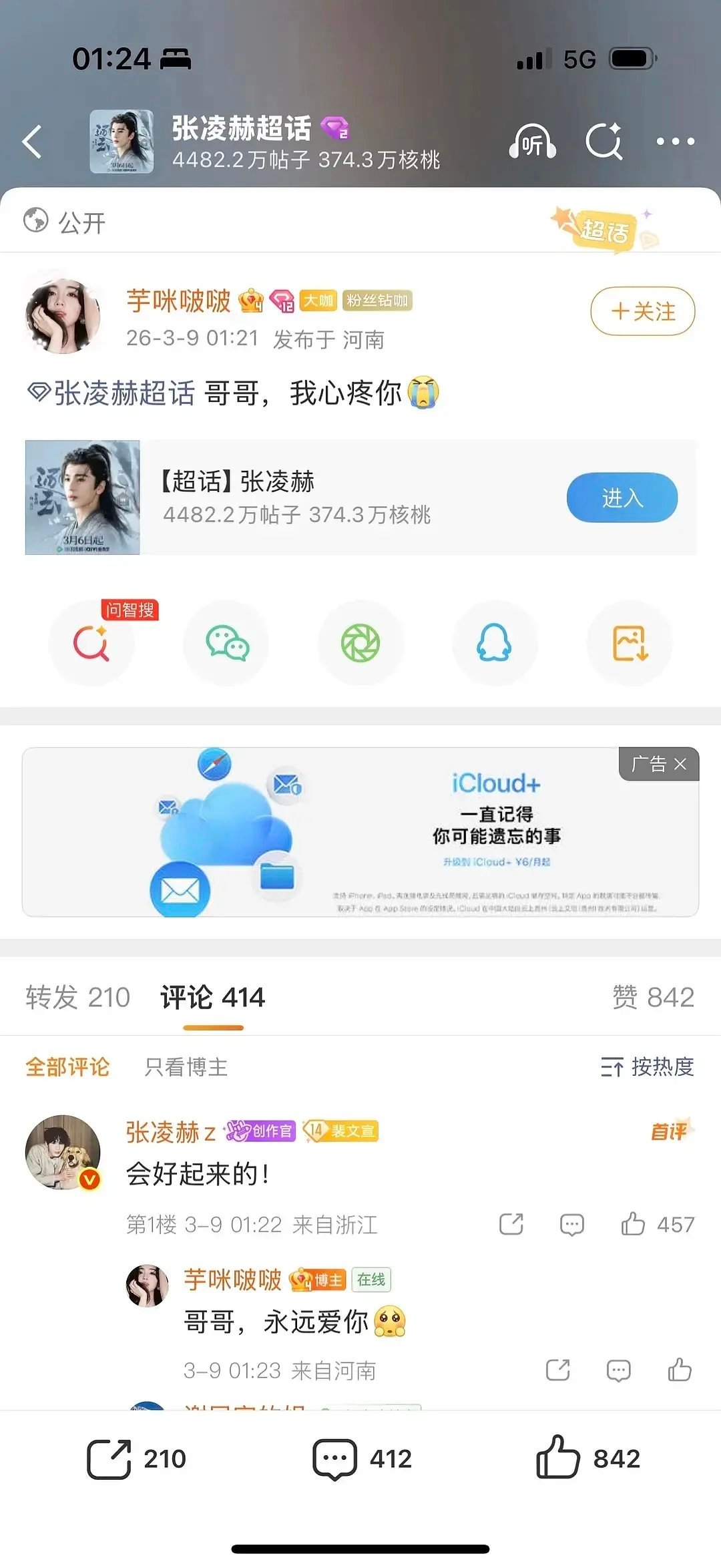The image size is (721, 1568).
Task: Like 芋咪啵啵's reply with thumbs up
Action: click(679, 1370)
